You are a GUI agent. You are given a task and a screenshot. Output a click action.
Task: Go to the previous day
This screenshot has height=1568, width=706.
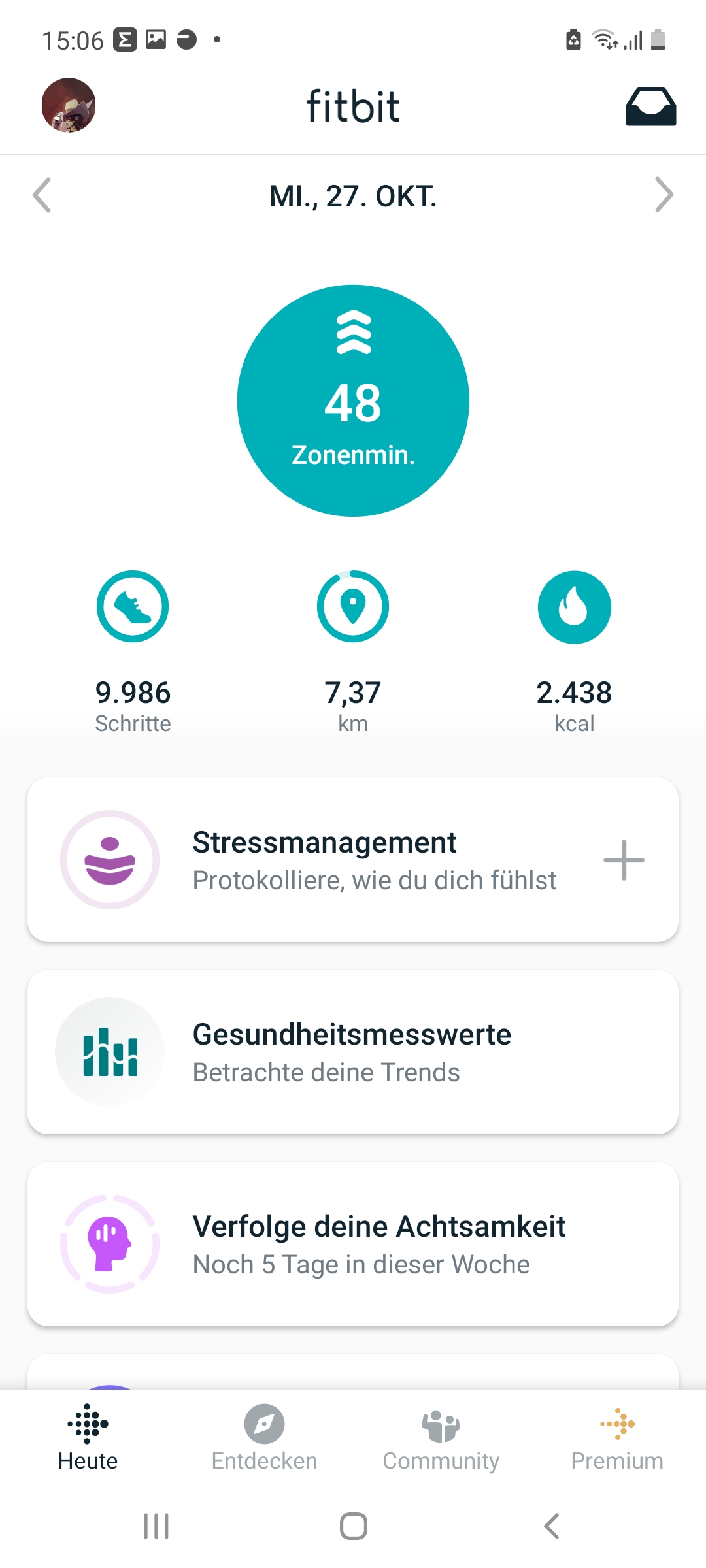click(42, 195)
